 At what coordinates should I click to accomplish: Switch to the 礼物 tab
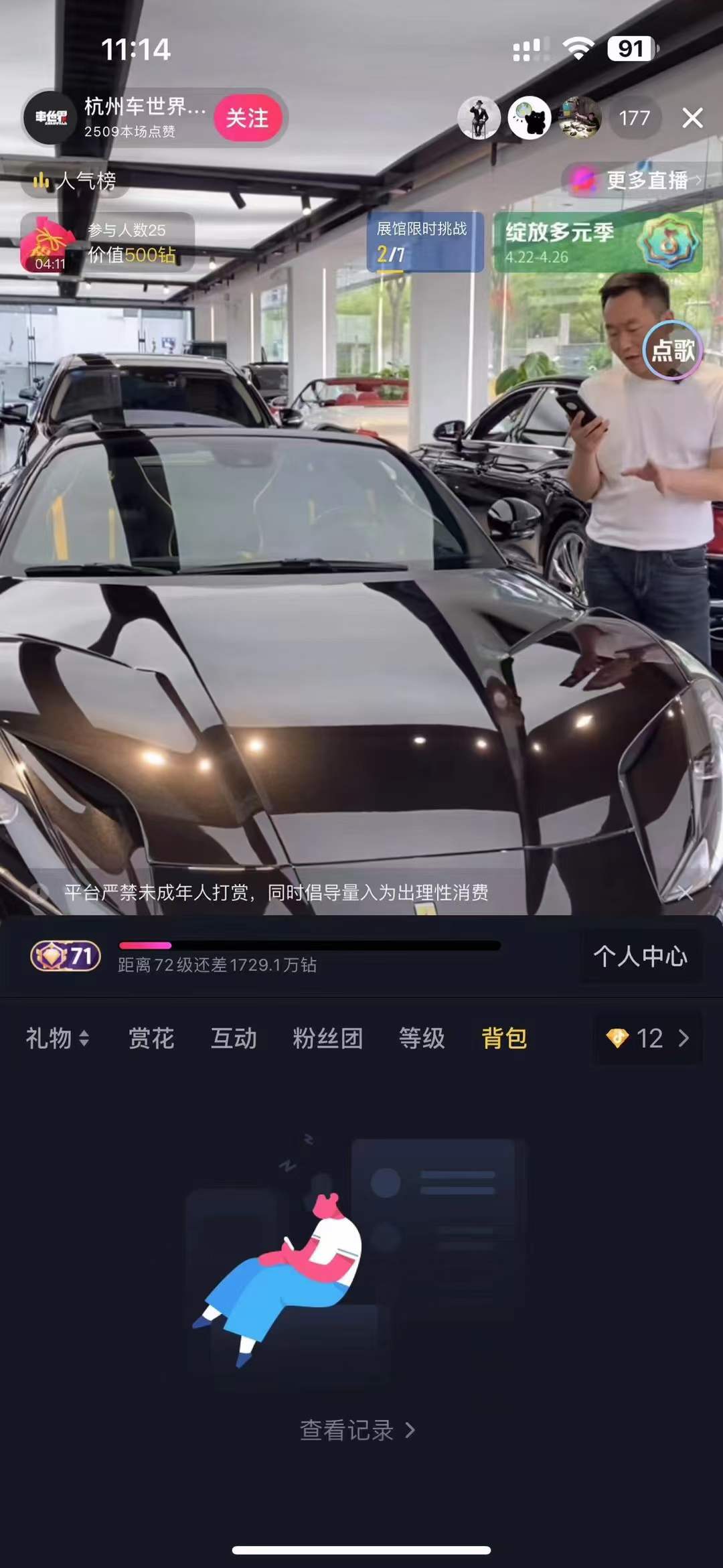tap(56, 1038)
